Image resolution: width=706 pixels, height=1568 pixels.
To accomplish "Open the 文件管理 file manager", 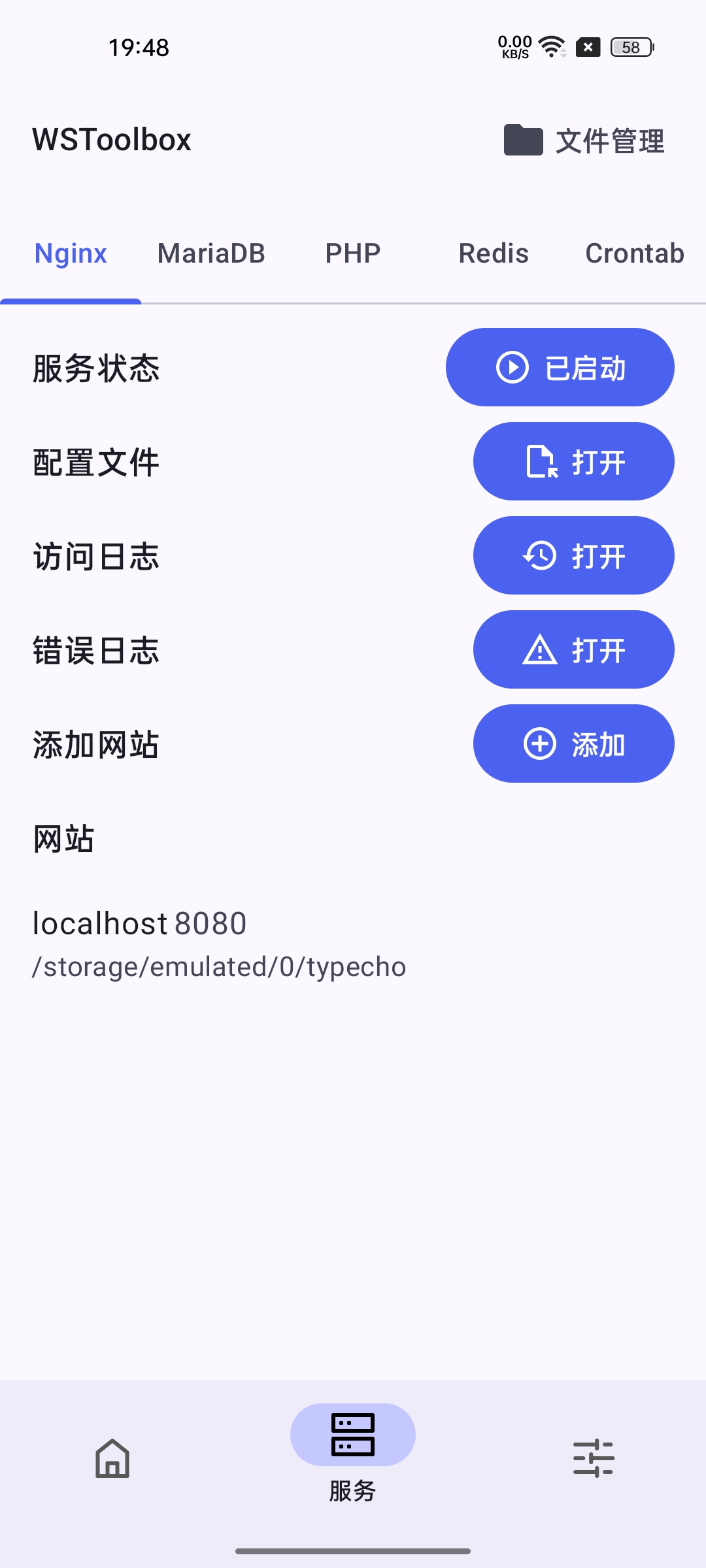I will [584, 140].
